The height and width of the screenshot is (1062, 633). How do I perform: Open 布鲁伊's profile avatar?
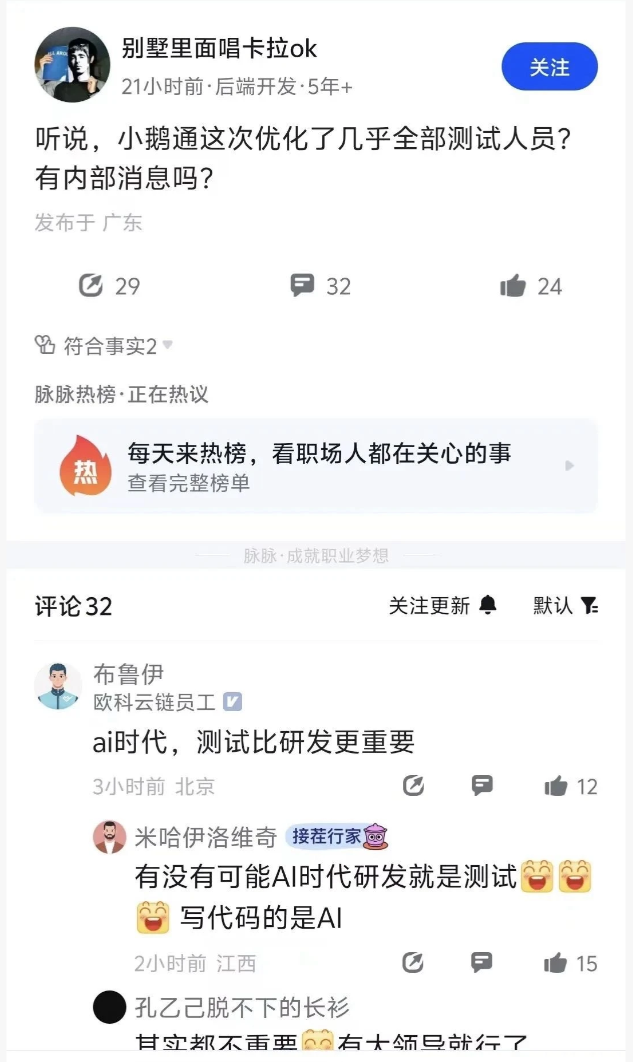point(57,686)
